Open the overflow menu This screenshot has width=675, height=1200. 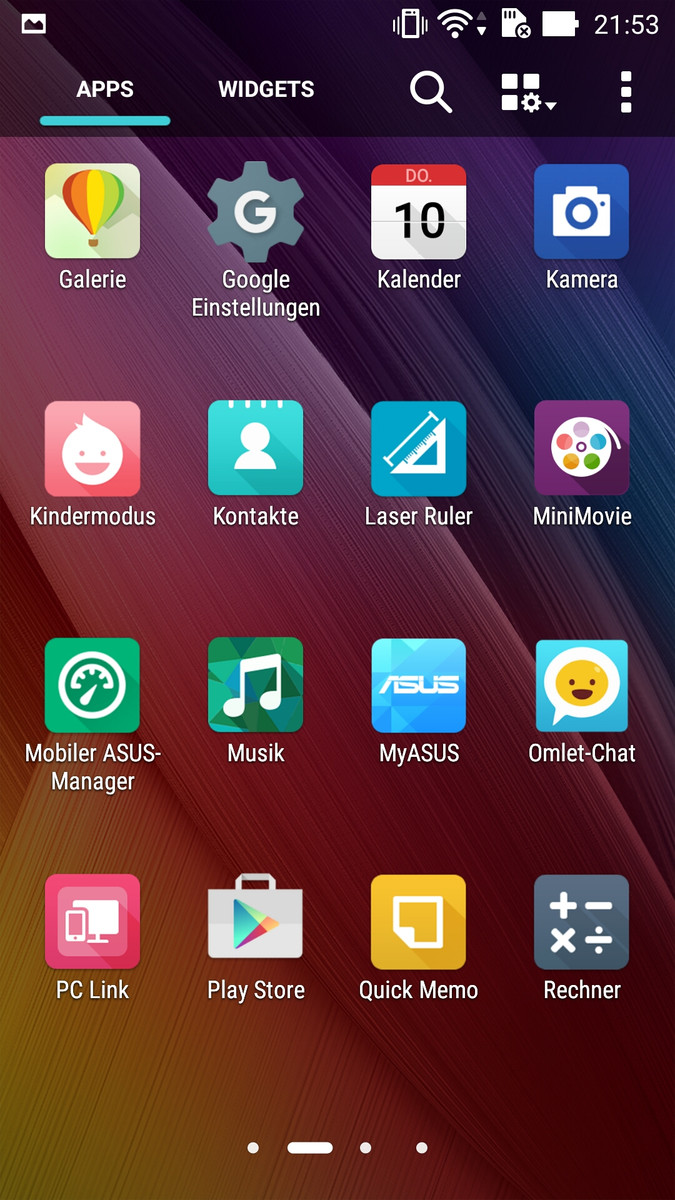(x=626, y=92)
